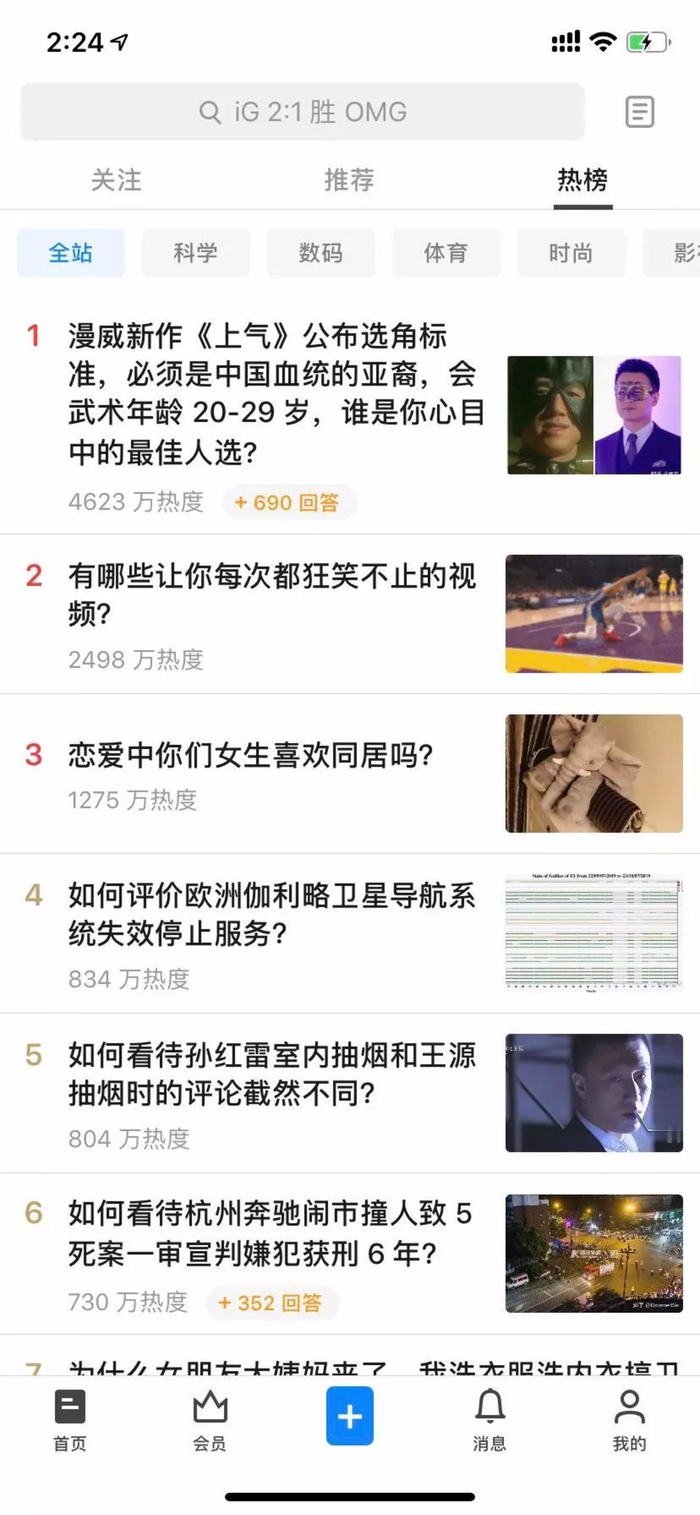
Task: View the 欧洲伽利略卫星导航 failure question
Action: click(270, 915)
